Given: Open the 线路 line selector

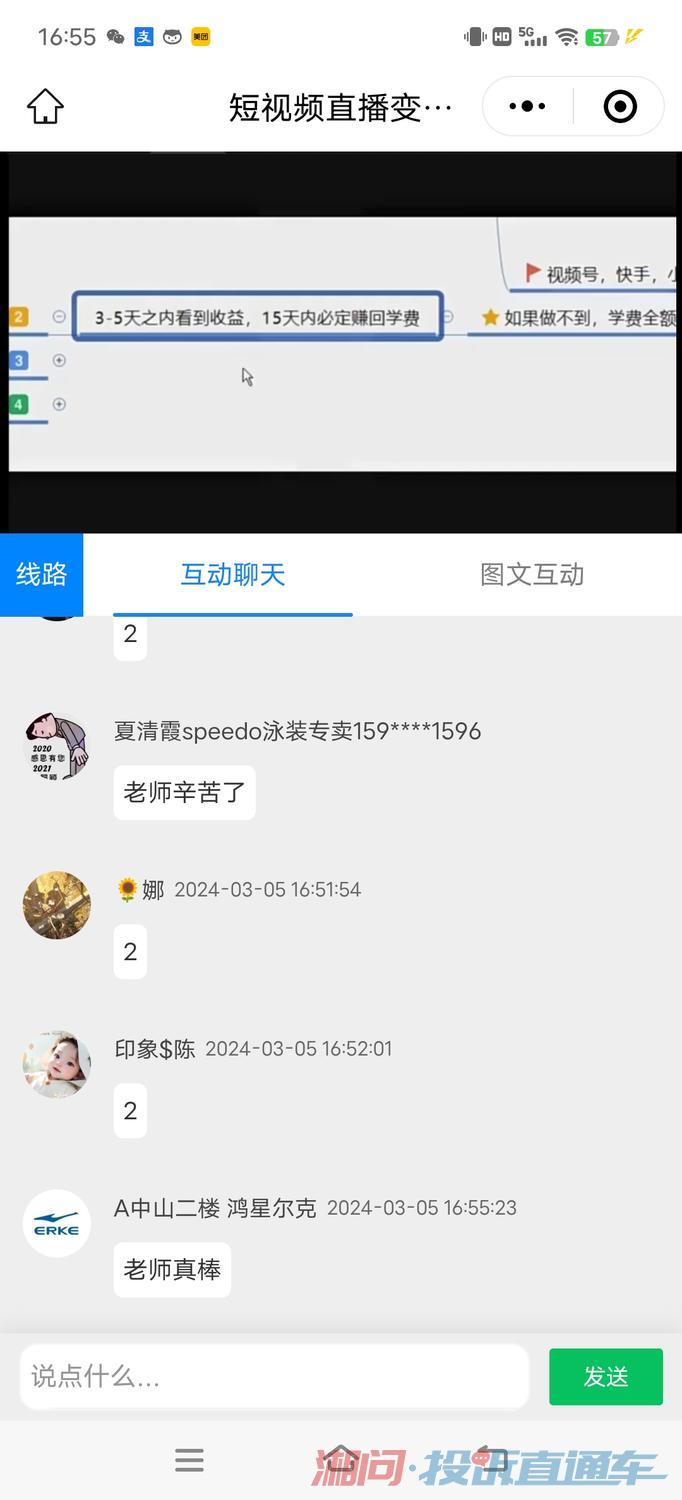Looking at the screenshot, I should pos(41,574).
